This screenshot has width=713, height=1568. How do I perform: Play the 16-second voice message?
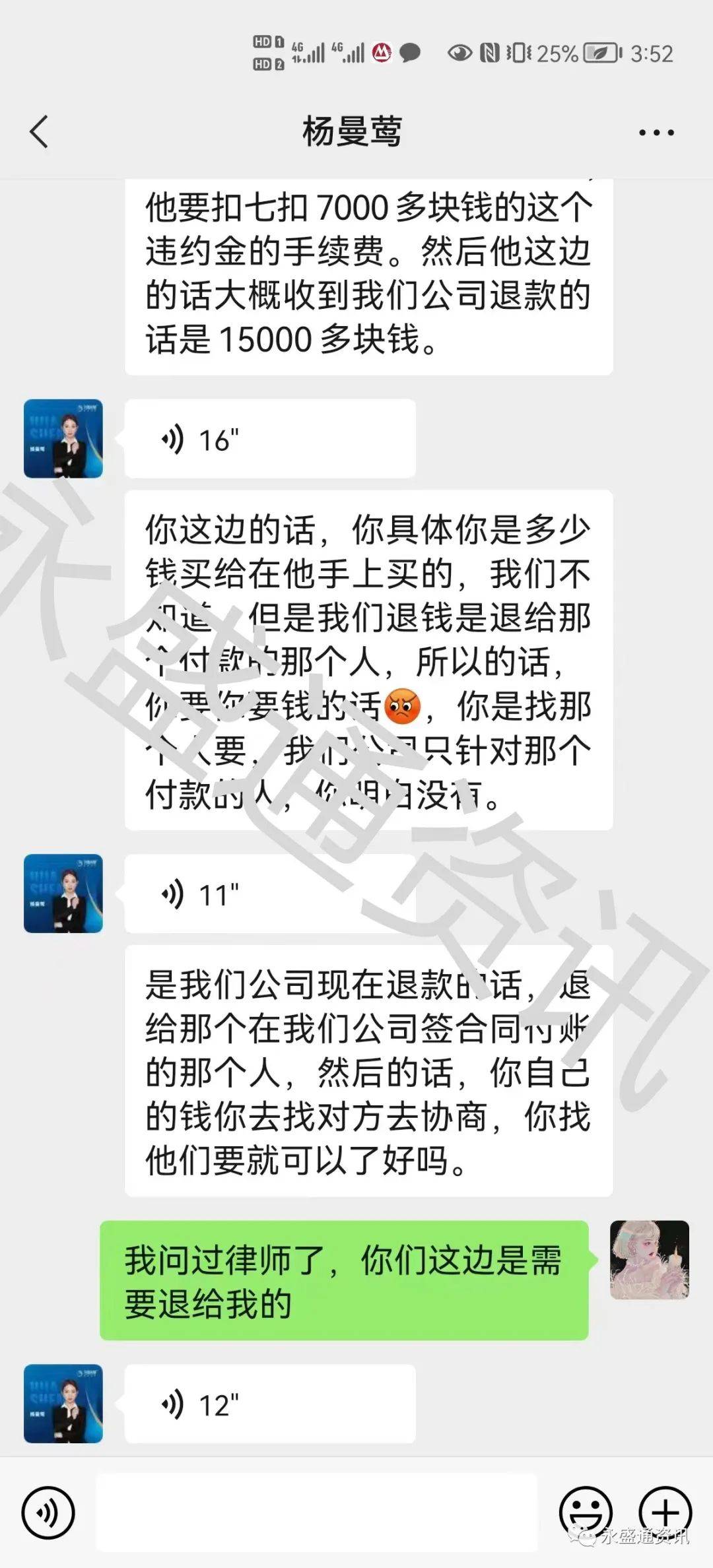[x=269, y=439]
